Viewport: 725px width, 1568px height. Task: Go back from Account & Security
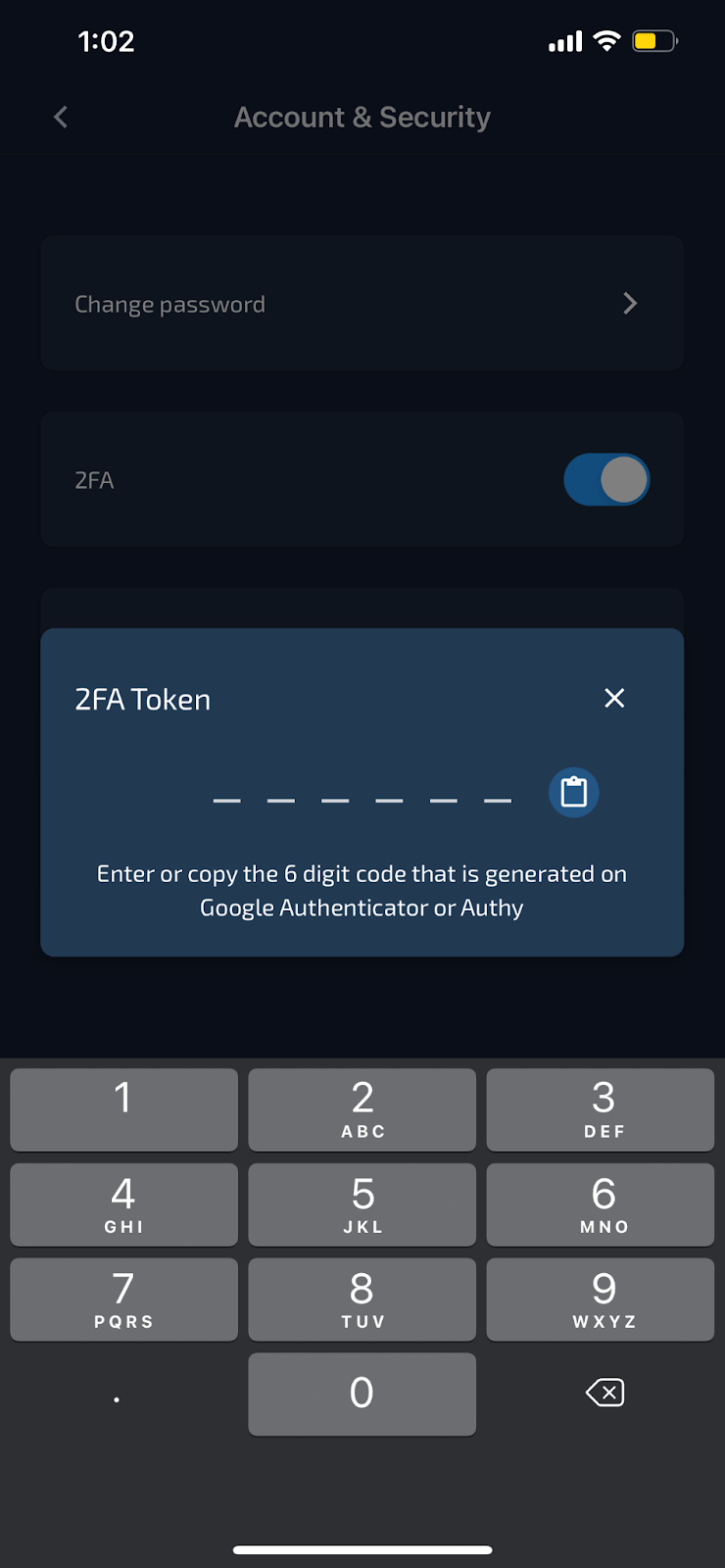point(61,118)
